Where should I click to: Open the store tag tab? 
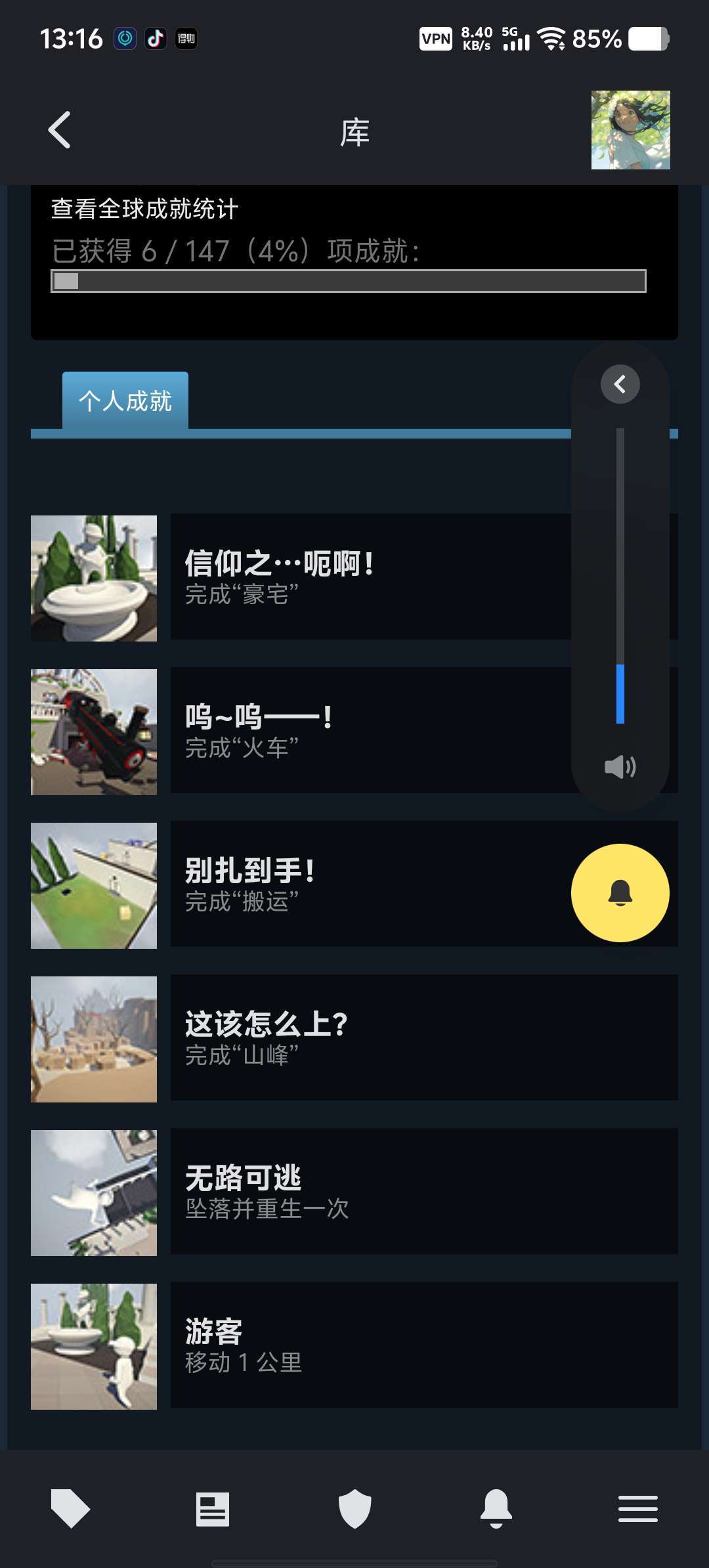tap(70, 1508)
